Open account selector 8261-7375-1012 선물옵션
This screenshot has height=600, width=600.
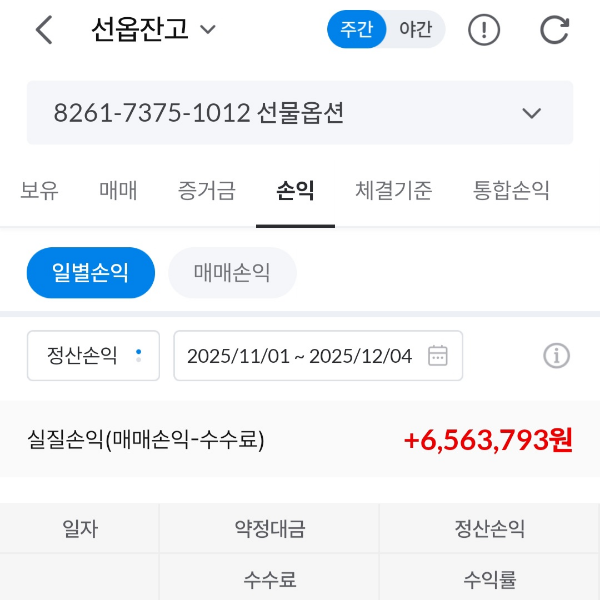[x=300, y=113]
